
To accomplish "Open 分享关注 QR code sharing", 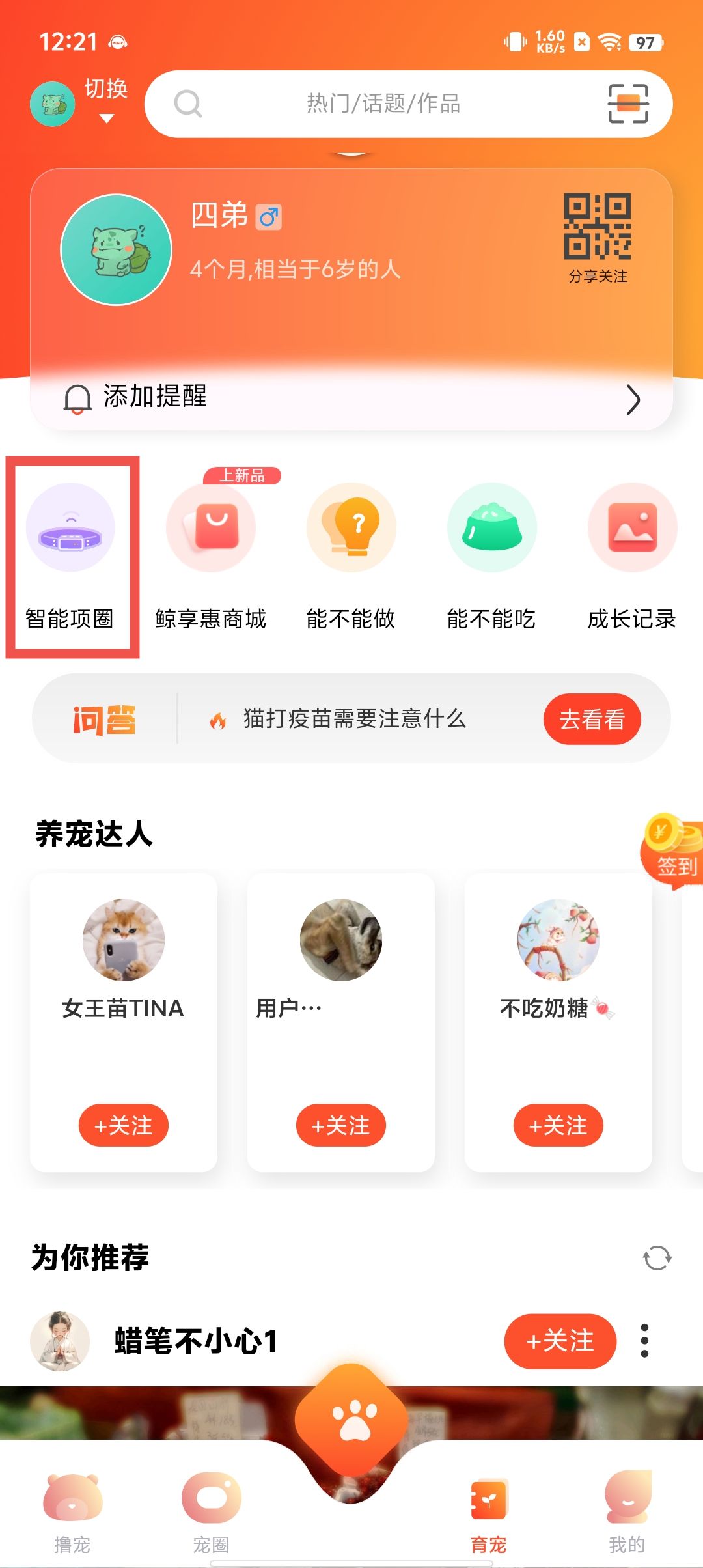I will [x=597, y=237].
